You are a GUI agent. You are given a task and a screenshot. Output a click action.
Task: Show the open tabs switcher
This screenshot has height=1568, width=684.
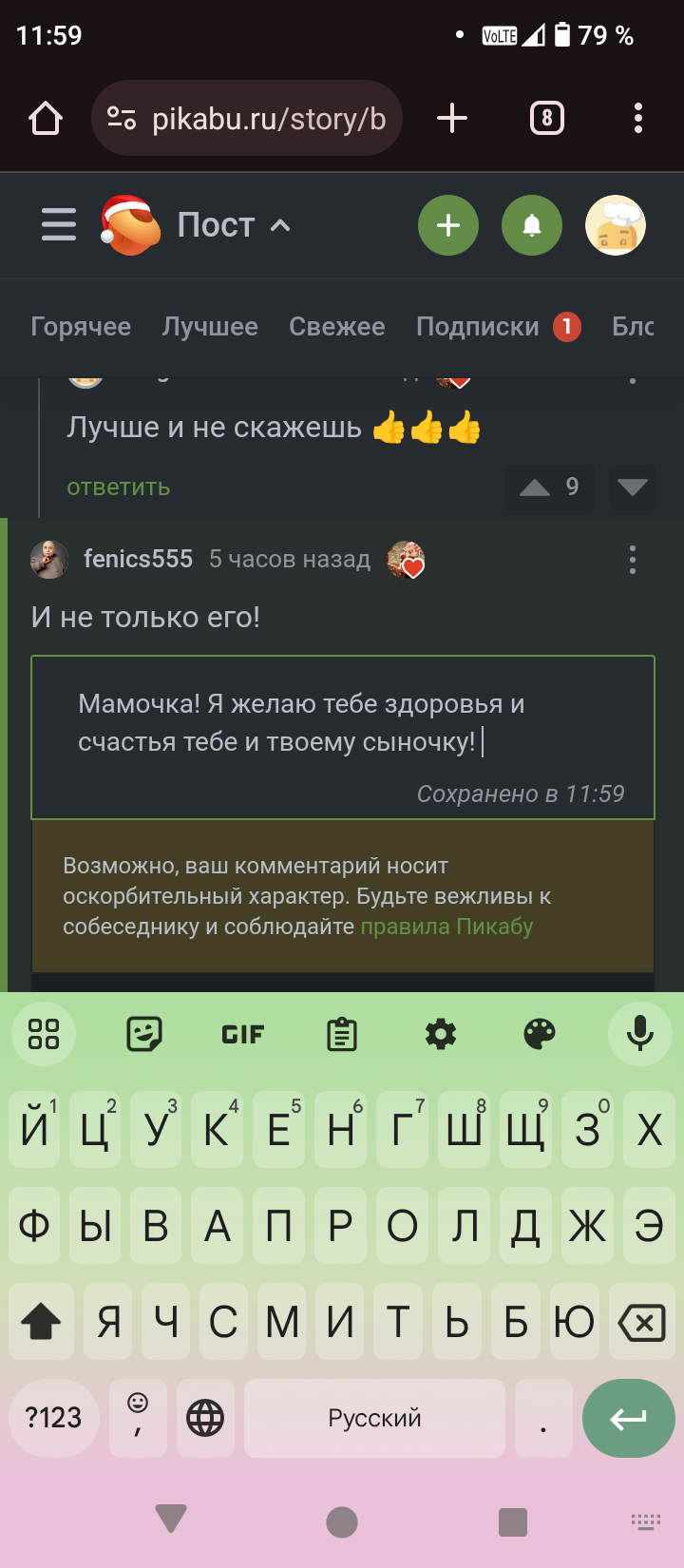point(546,119)
